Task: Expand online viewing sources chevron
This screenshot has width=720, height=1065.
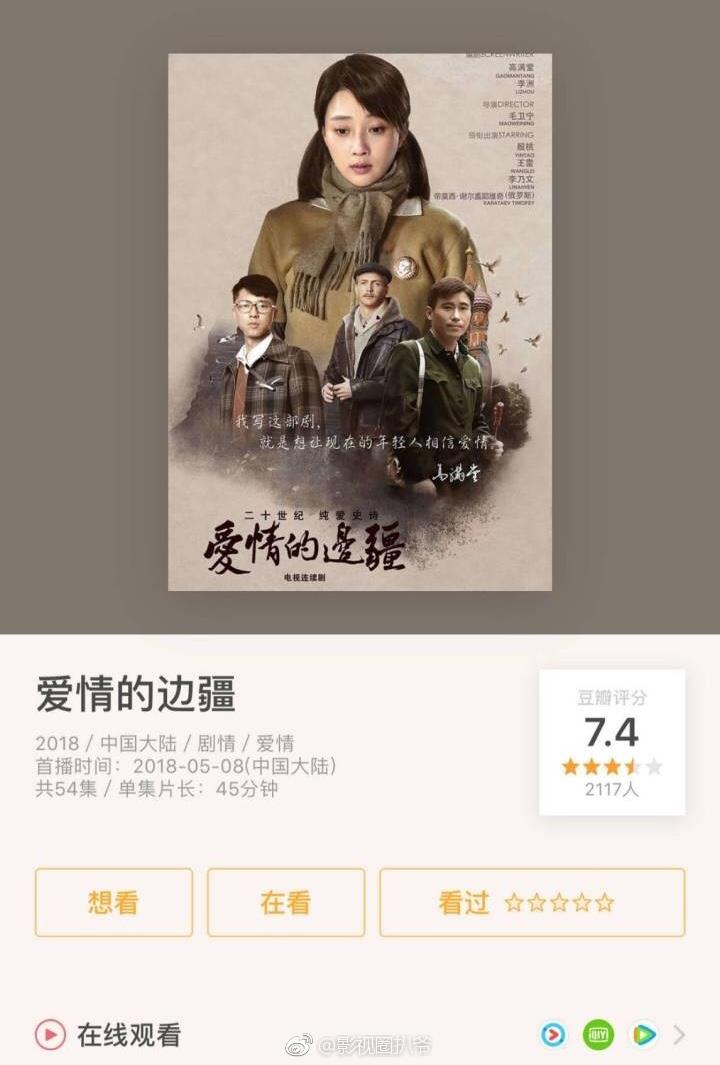Action: click(x=680, y=1034)
